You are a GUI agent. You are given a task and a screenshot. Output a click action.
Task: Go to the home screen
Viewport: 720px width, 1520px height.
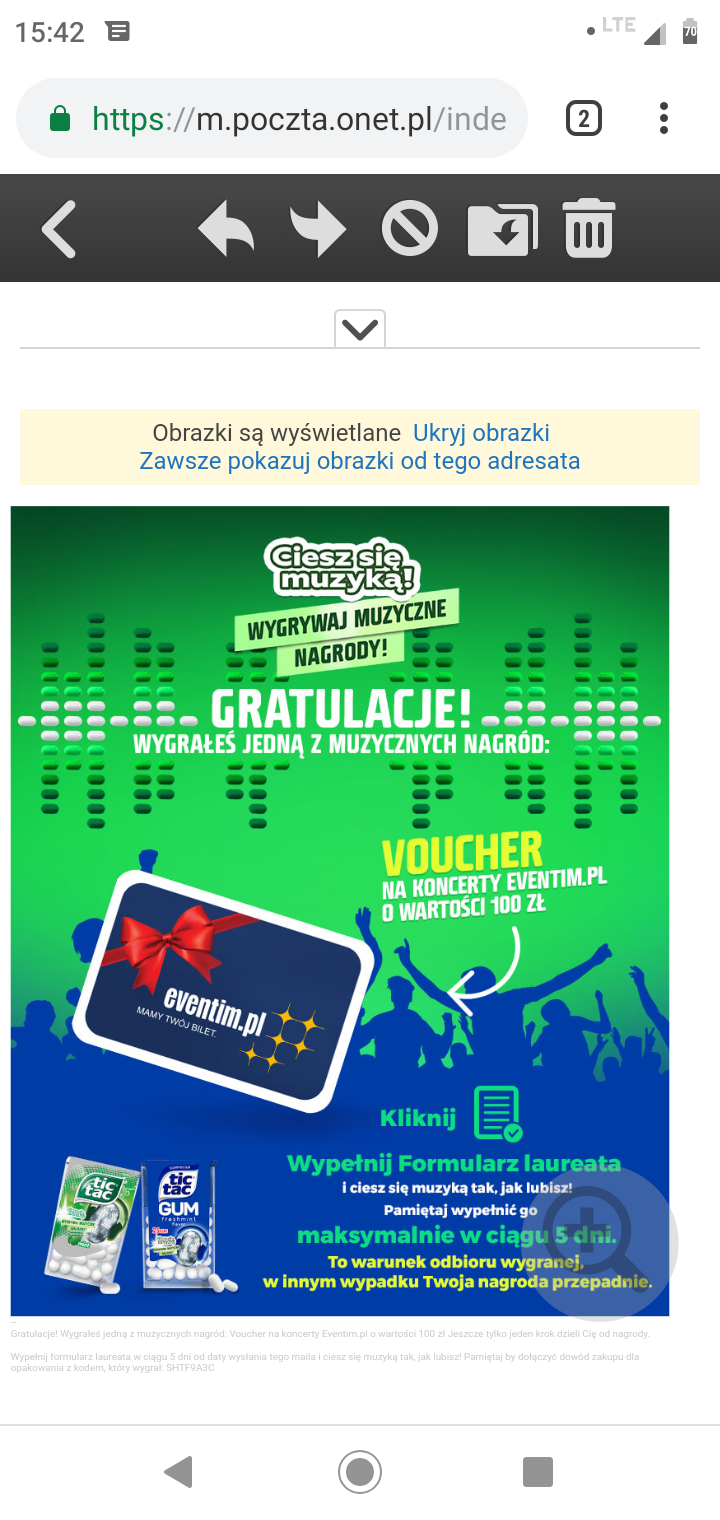click(x=360, y=1471)
